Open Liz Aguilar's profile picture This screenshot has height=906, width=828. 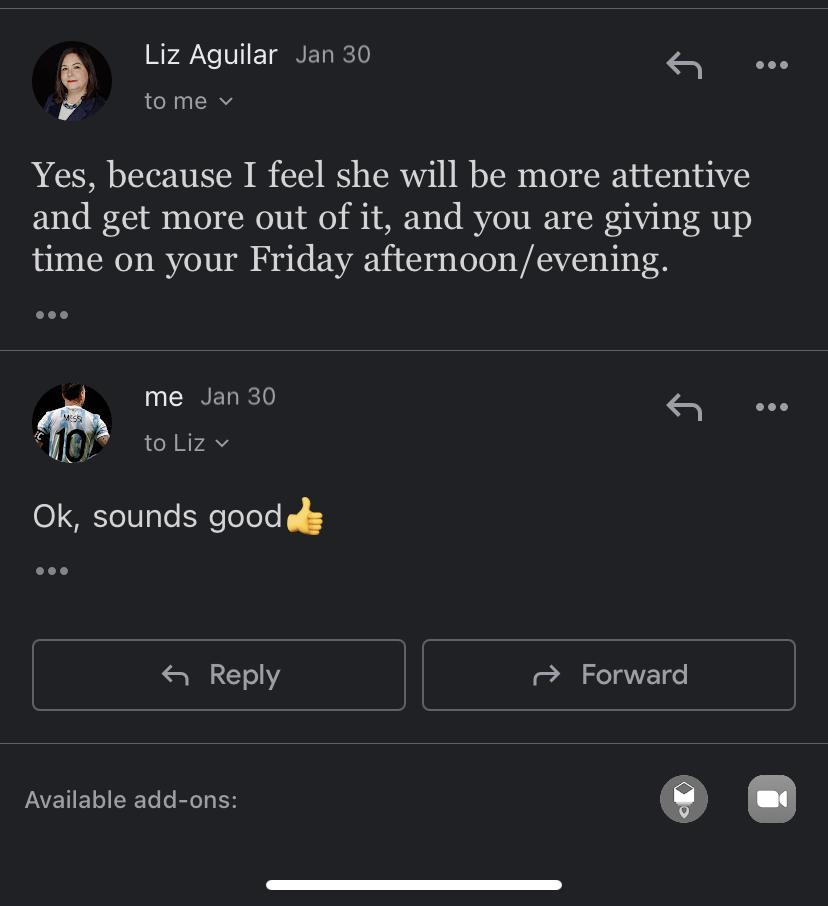(72, 81)
